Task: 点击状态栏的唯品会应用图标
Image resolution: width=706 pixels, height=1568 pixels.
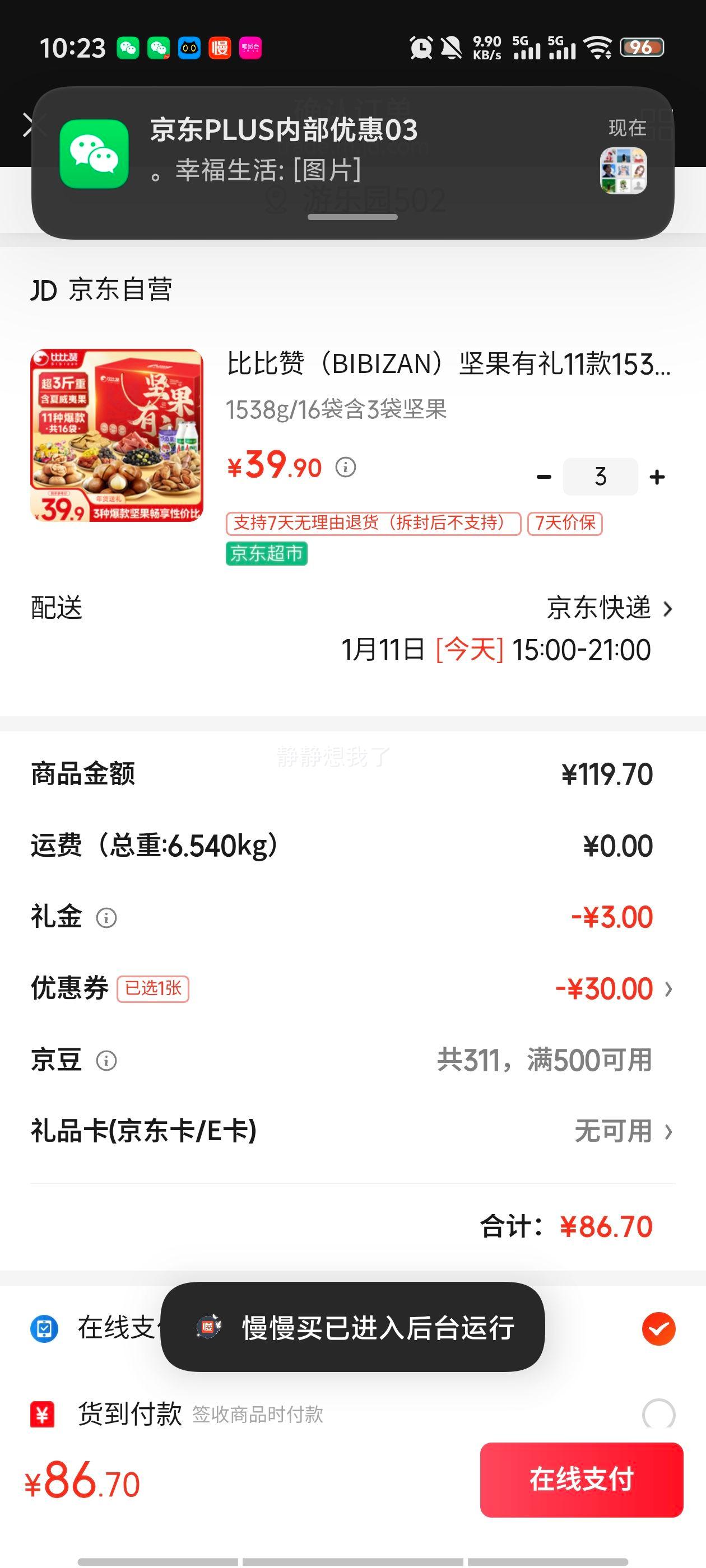Action: pos(252,48)
